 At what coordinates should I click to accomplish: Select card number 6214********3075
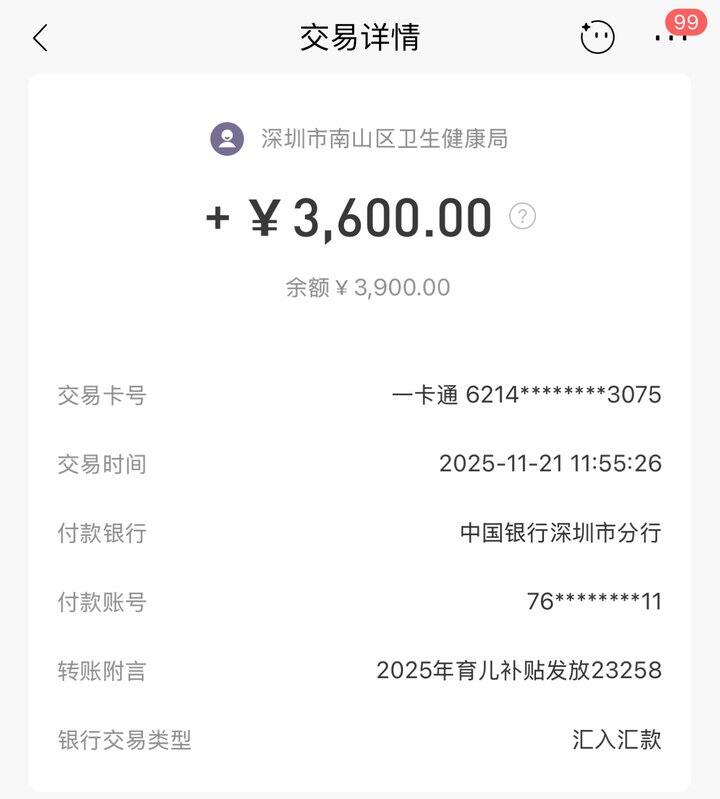[528, 394]
